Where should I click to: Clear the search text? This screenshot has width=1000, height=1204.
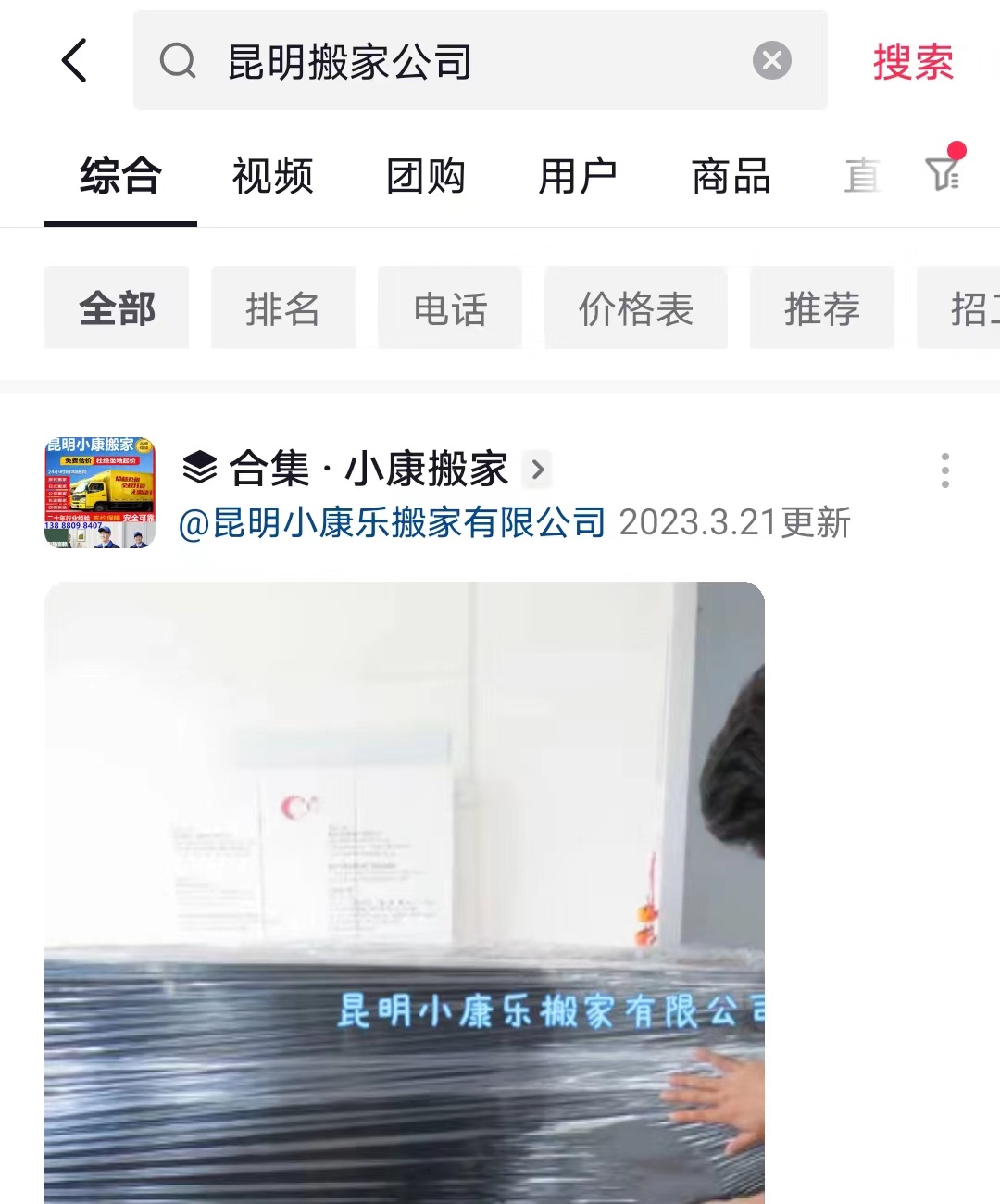click(771, 61)
